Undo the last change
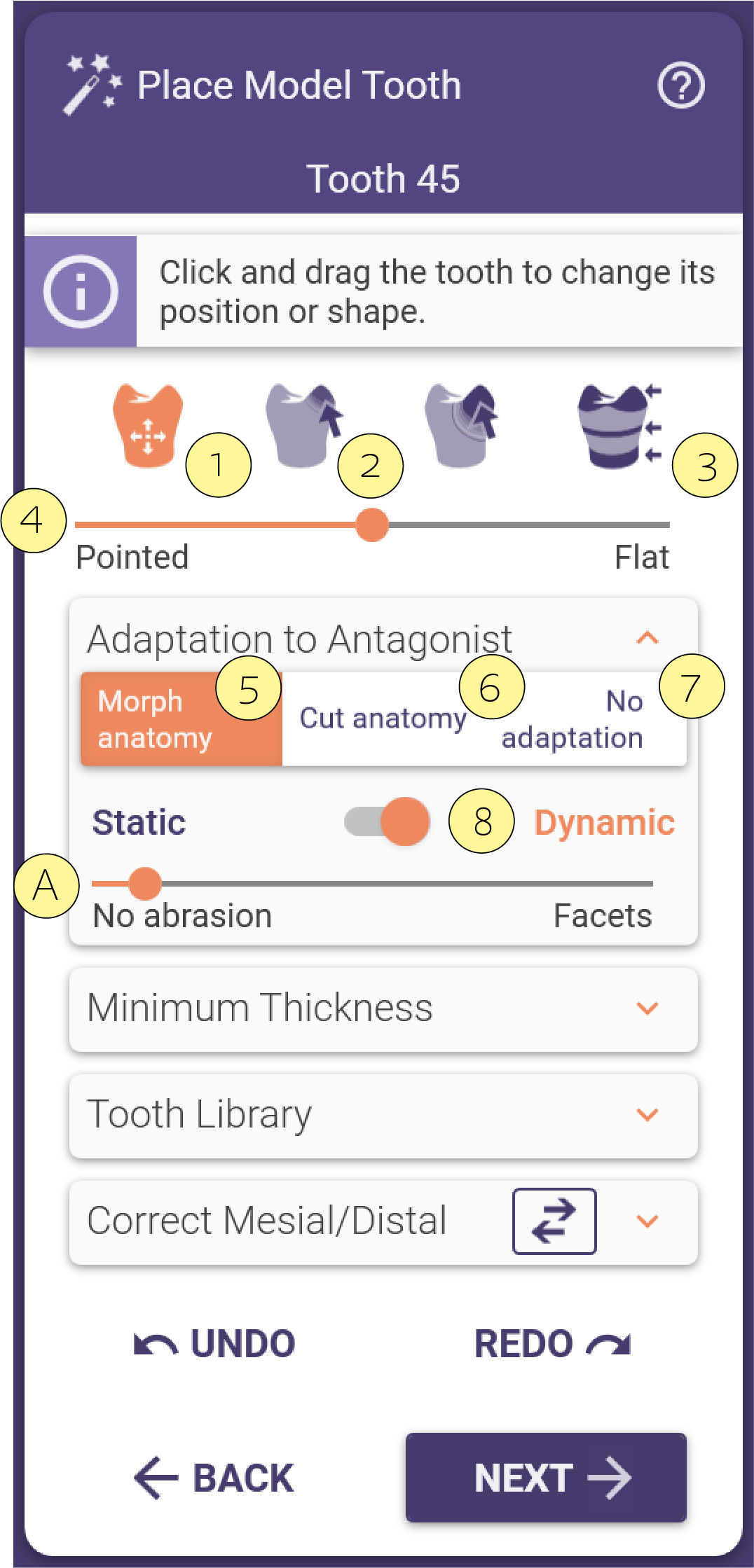This screenshot has height=1568, width=754. point(214,1344)
